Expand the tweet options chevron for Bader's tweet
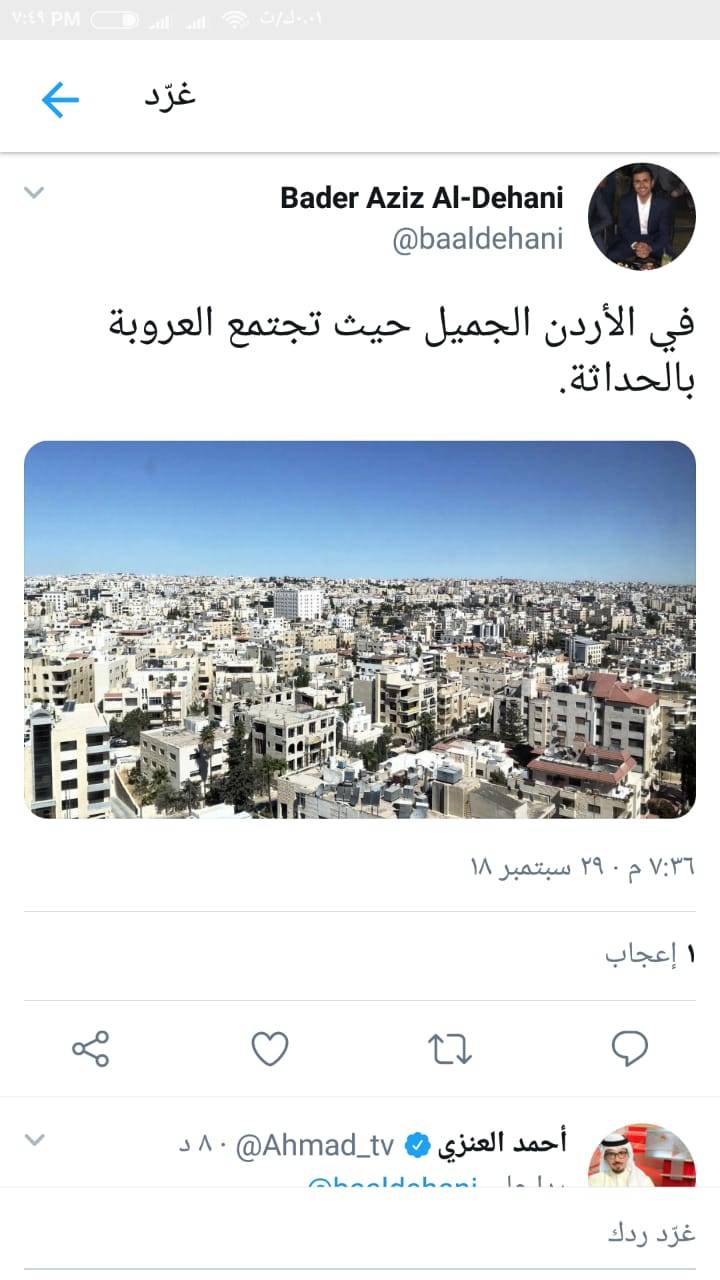Image resolution: width=720 pixels, height=1280 pixels. click(35, 192)
